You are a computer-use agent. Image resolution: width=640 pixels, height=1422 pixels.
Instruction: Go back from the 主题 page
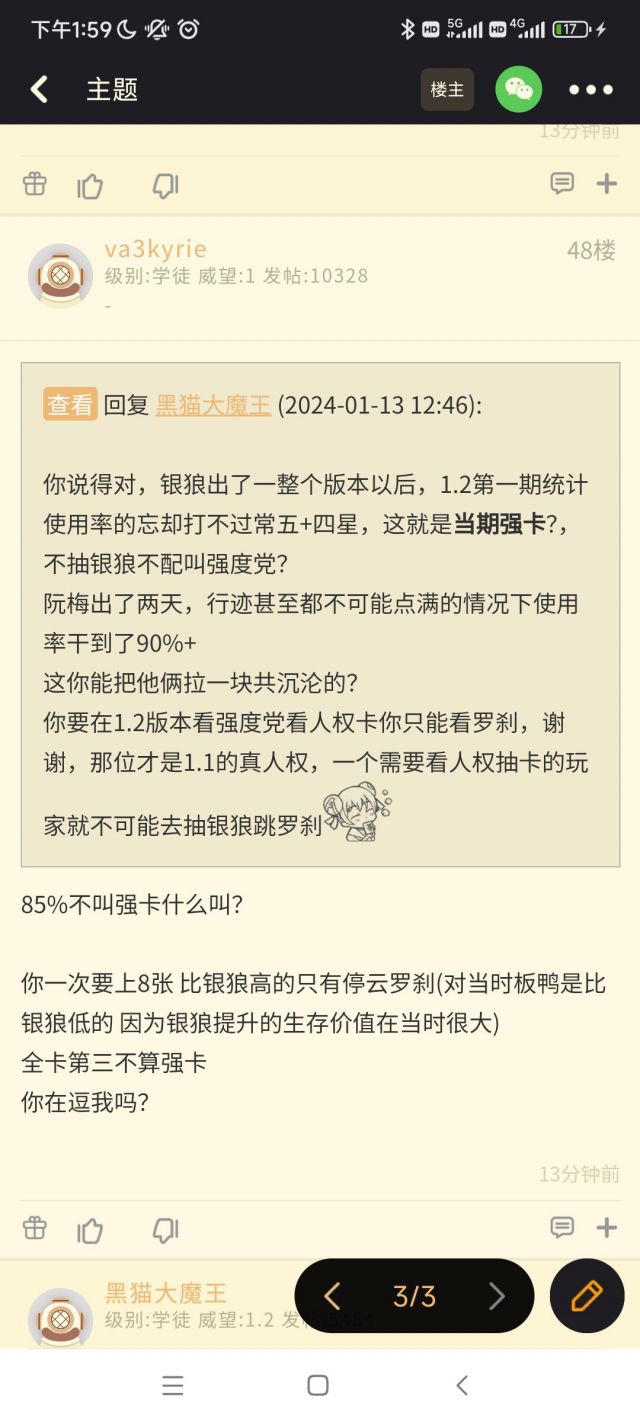click(x=39, y=90)
